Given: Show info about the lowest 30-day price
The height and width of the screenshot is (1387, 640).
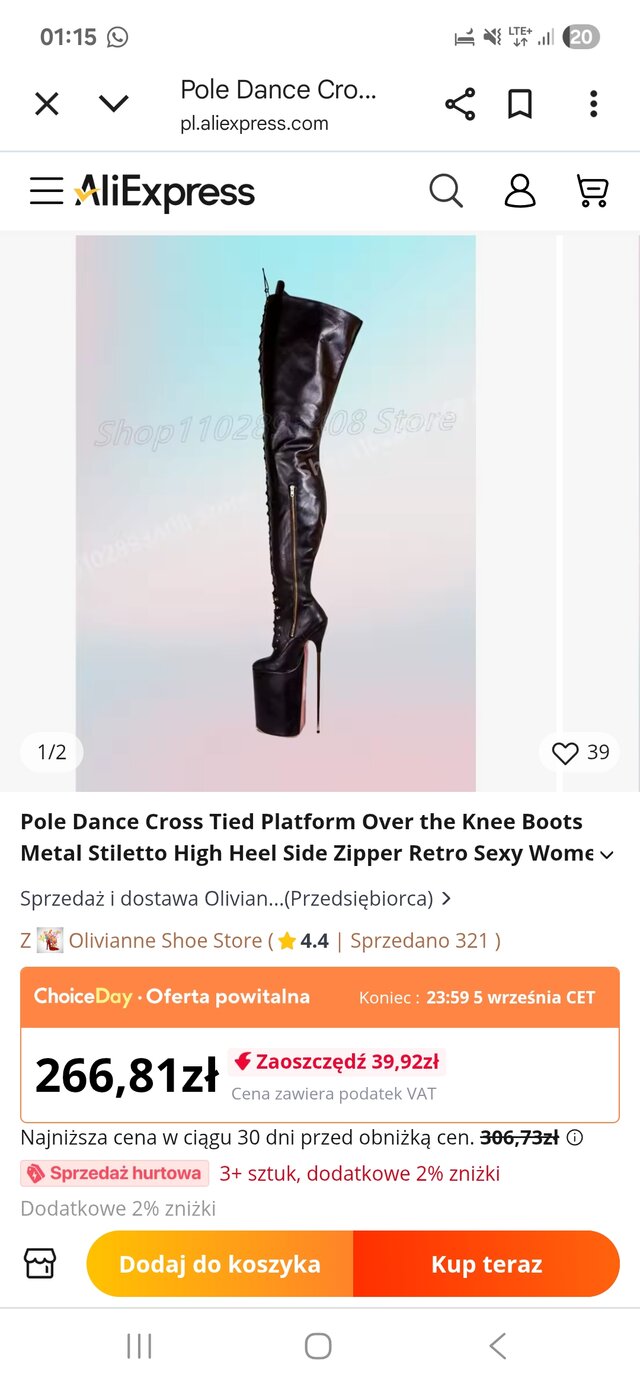Looking at the screenshot, I should 575,1138.
